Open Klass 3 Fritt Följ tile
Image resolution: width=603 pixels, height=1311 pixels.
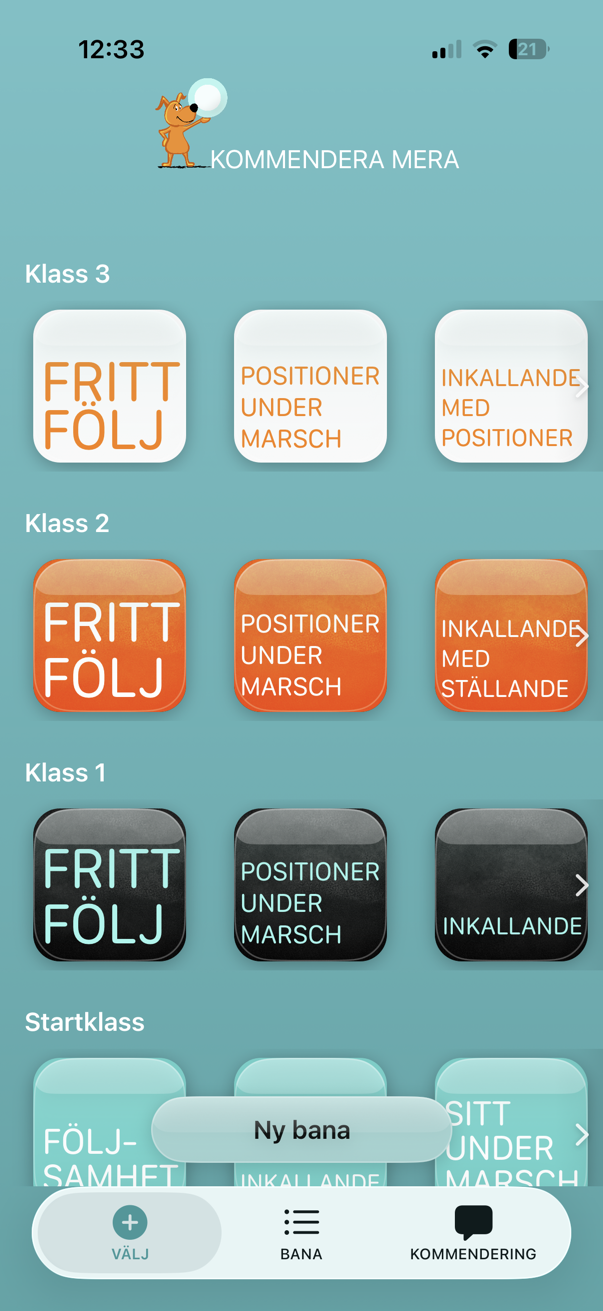pos(110,387)
